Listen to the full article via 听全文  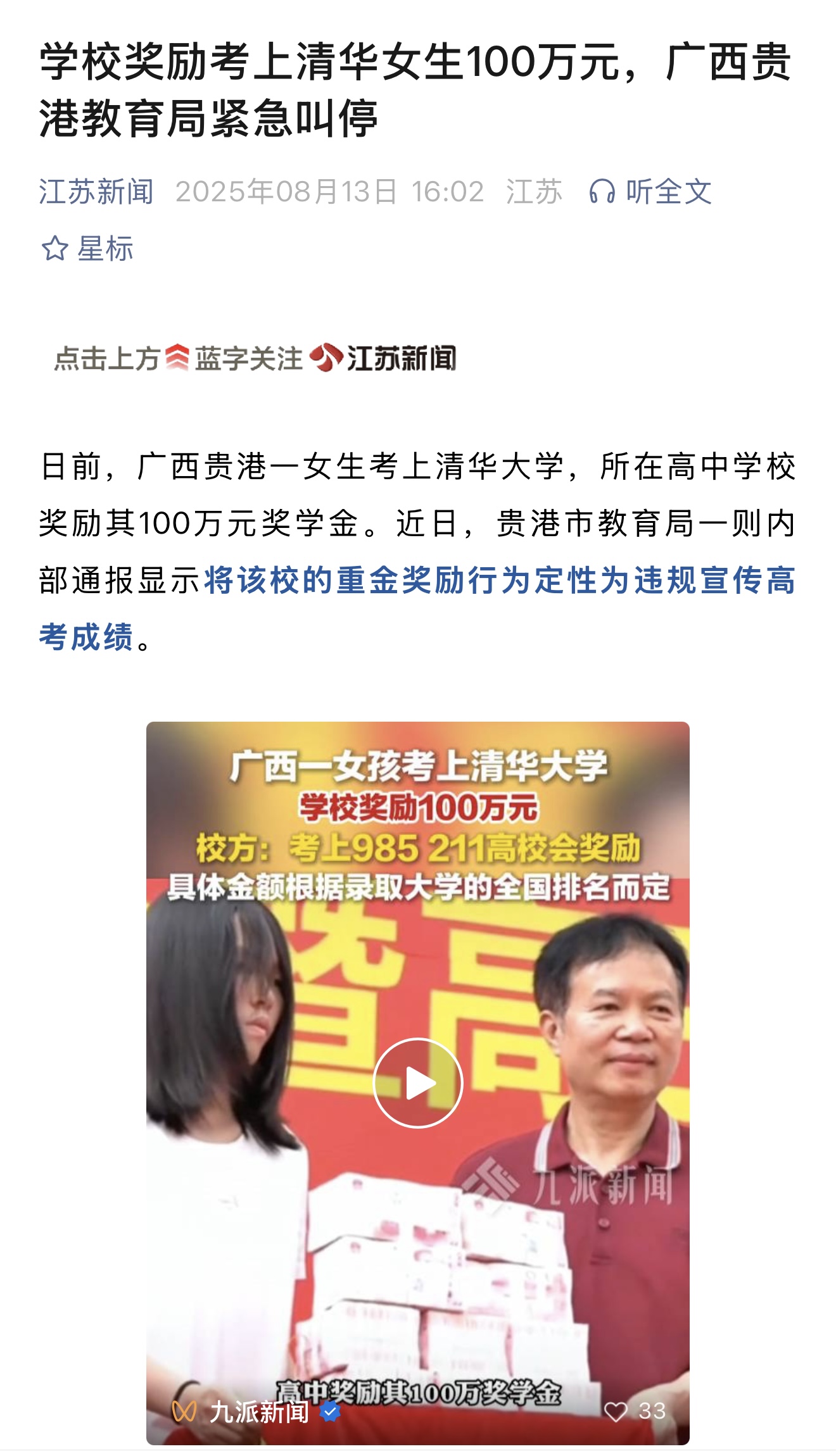(650, 192)
